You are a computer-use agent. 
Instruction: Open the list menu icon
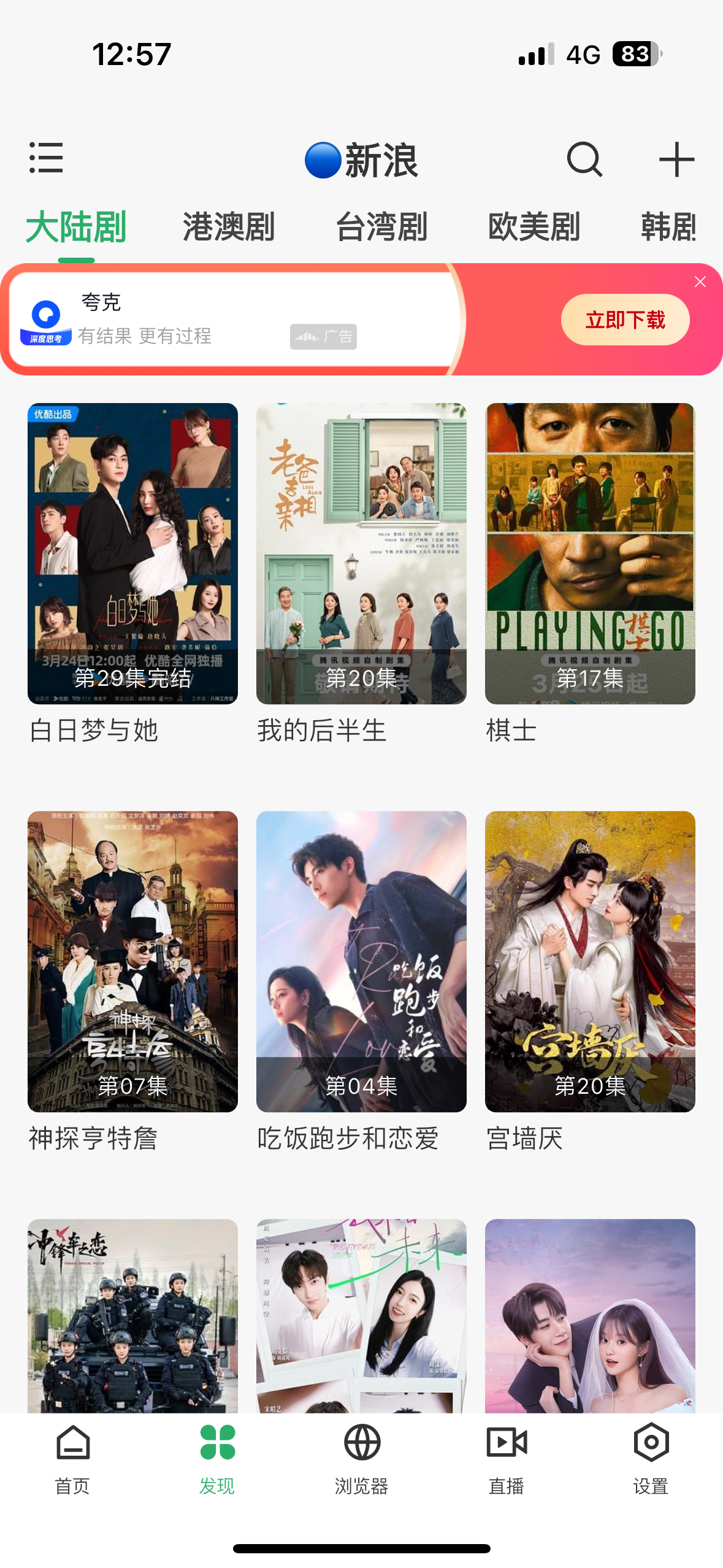point(46,158)
